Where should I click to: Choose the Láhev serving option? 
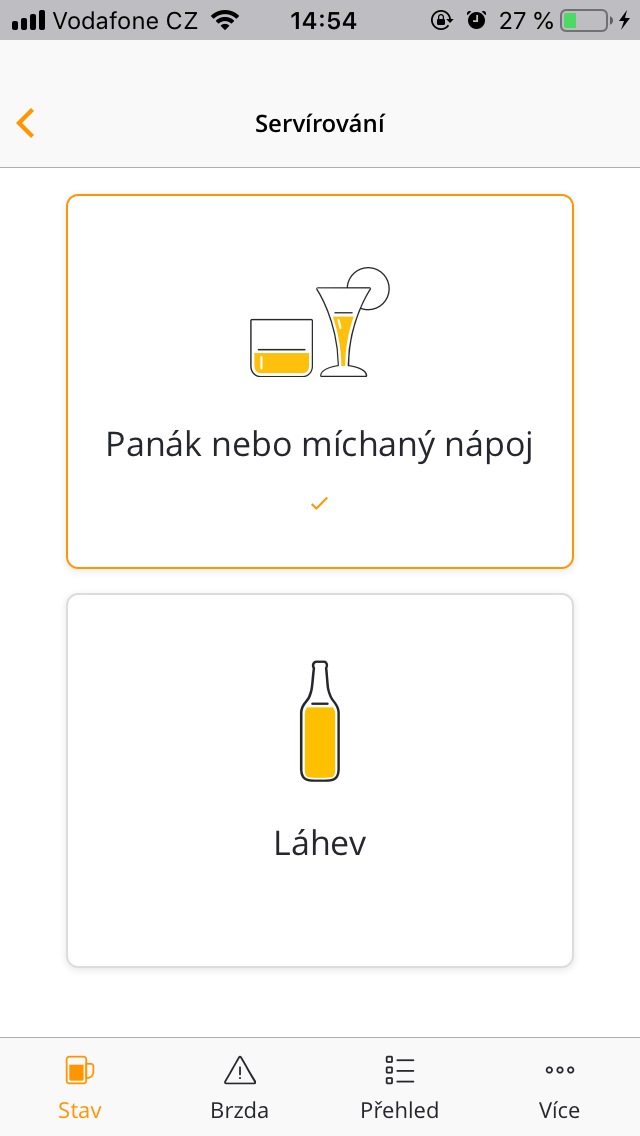(x=320, y=780)
